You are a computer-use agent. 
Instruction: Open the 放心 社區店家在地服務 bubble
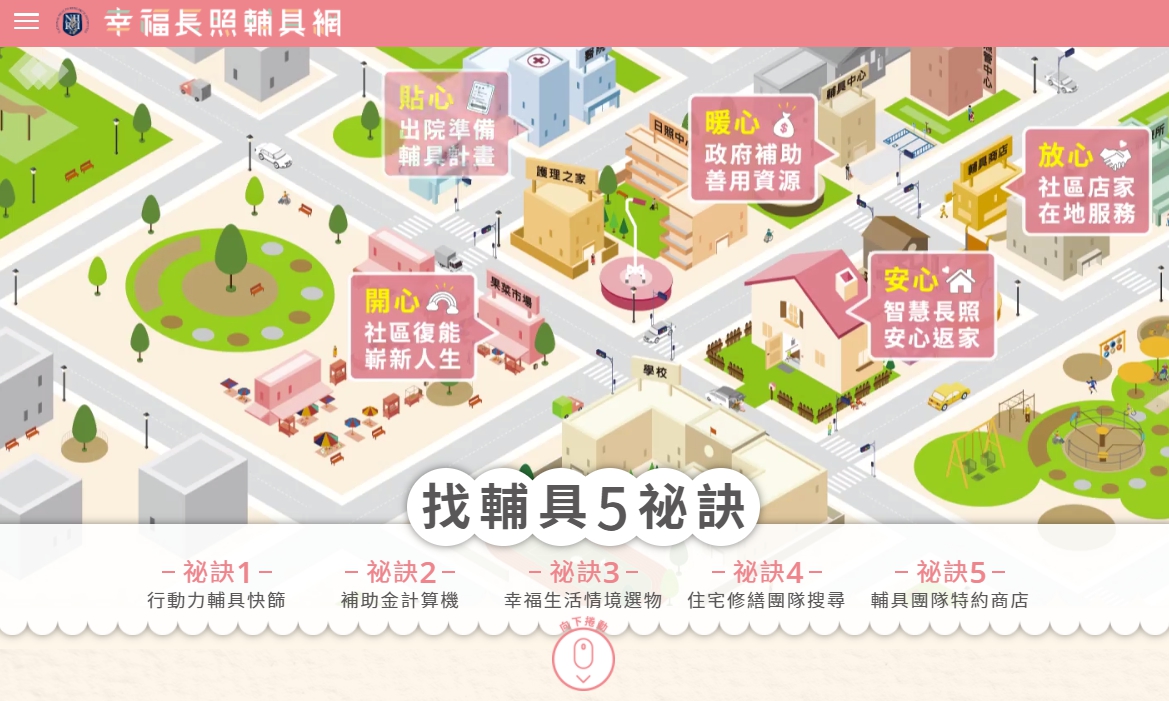pos(1085,181)
